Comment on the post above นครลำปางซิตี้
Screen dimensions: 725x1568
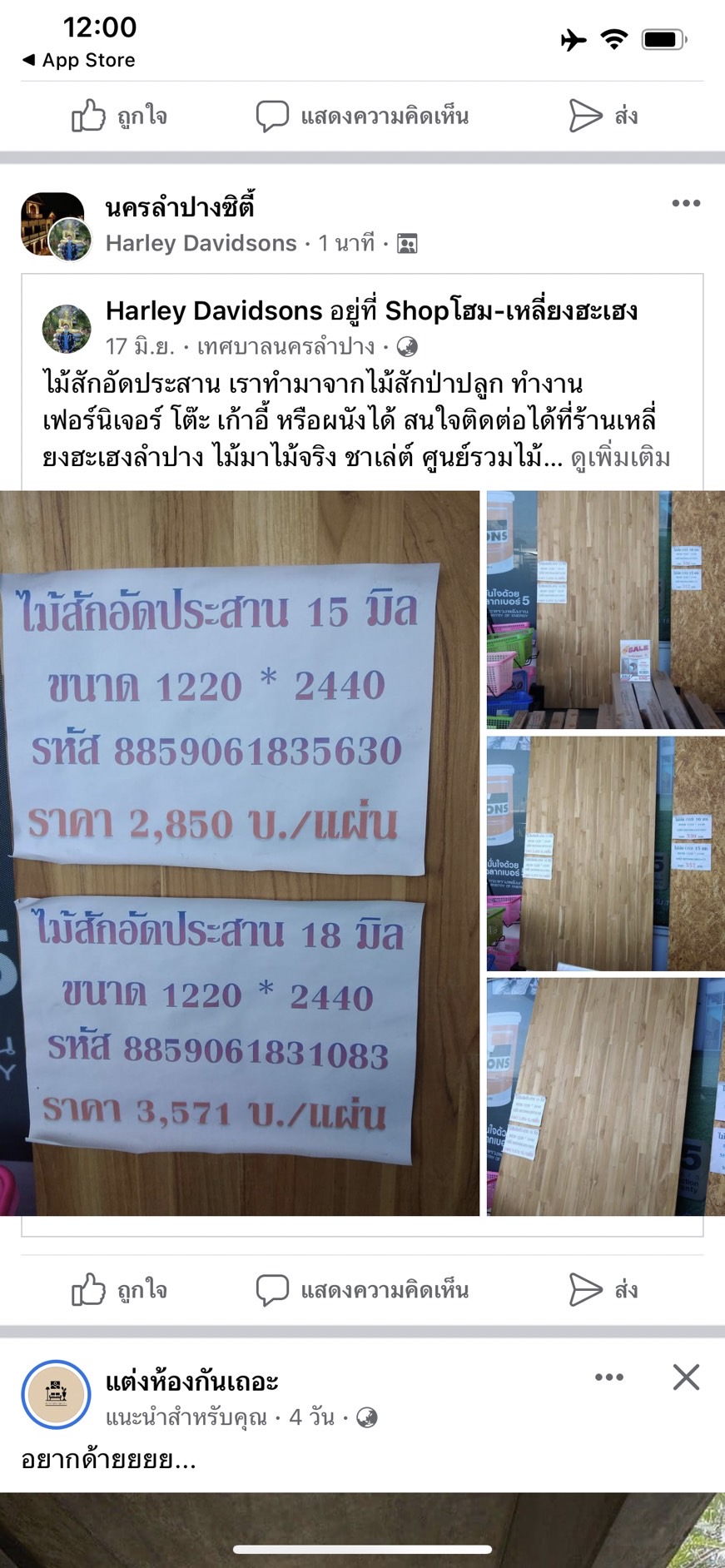[x=362, y=116]
